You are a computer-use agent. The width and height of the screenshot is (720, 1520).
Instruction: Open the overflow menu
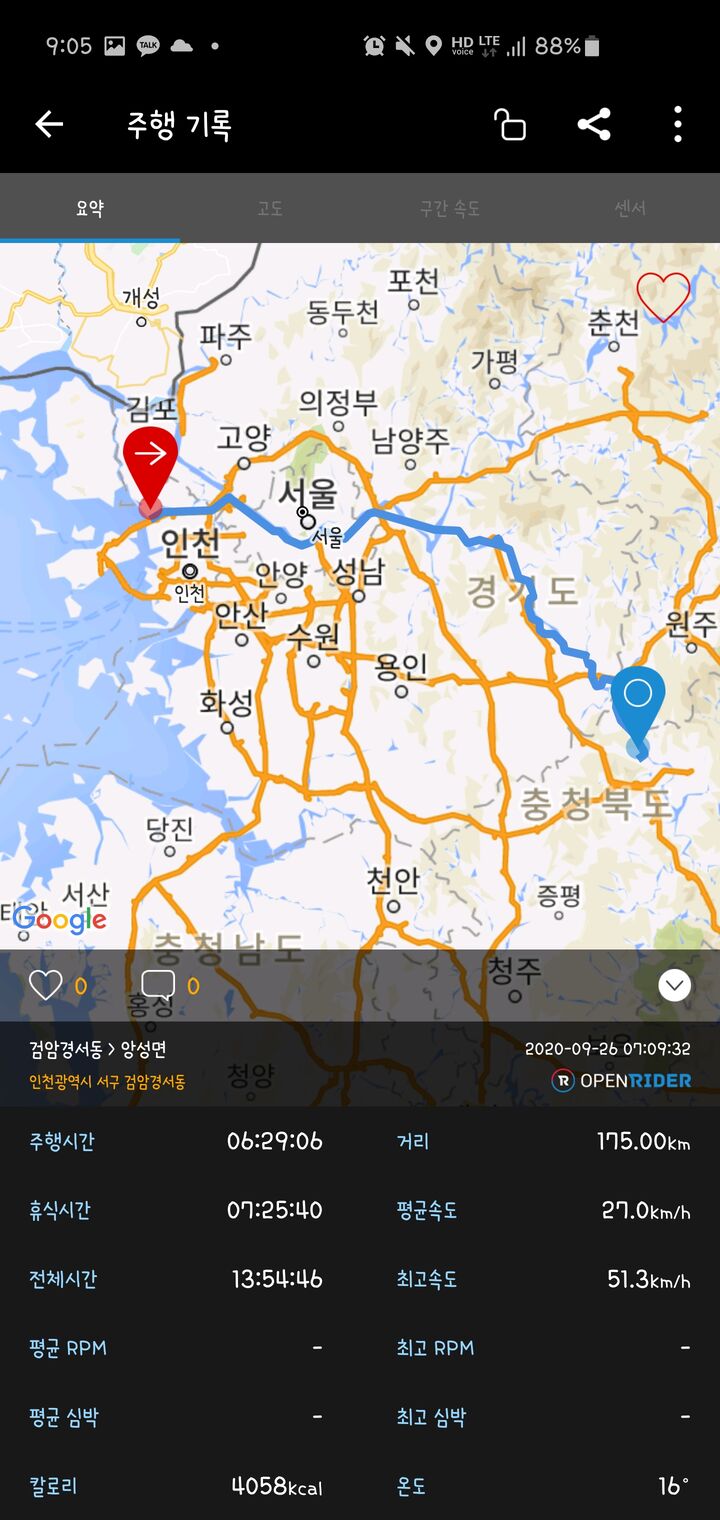point(678,125)
